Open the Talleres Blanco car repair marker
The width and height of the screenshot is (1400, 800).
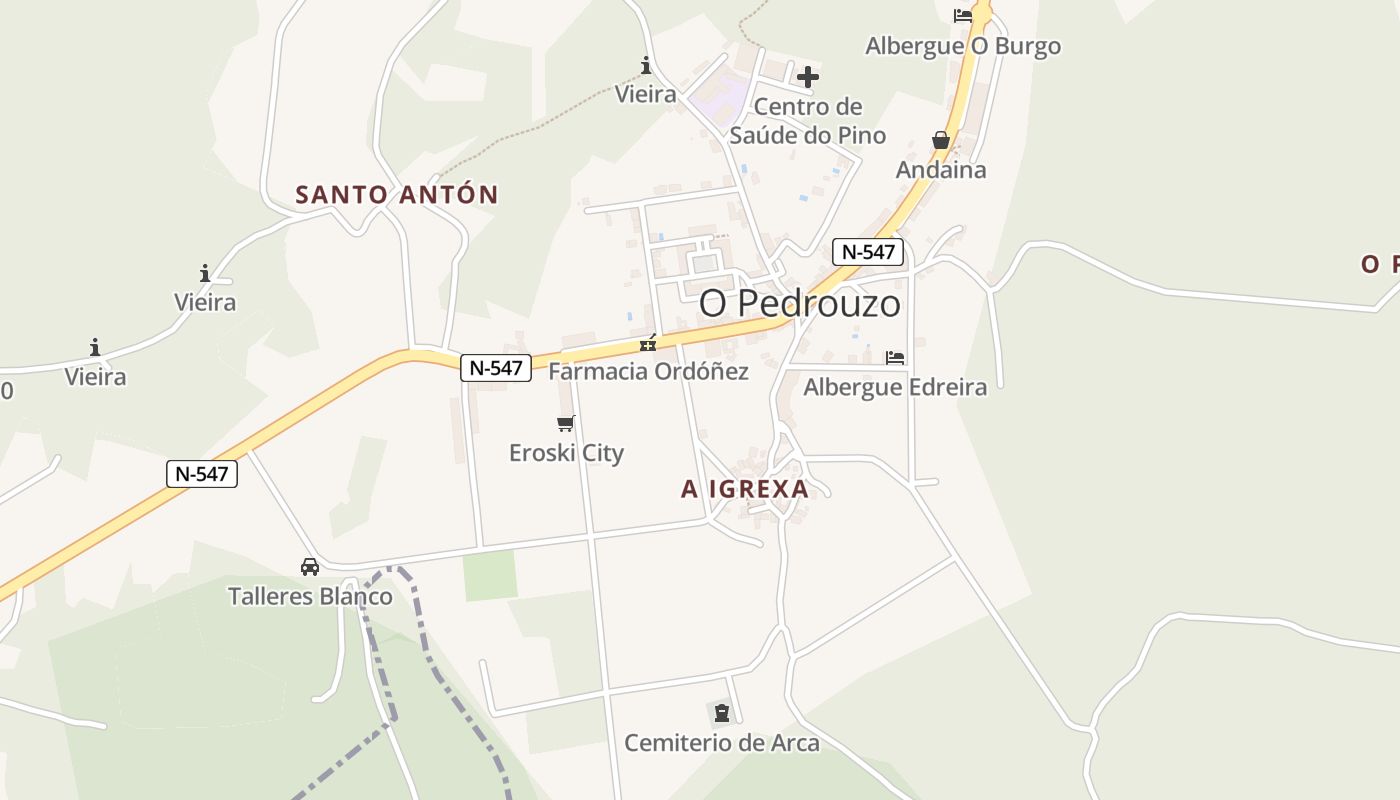[310, 567]
